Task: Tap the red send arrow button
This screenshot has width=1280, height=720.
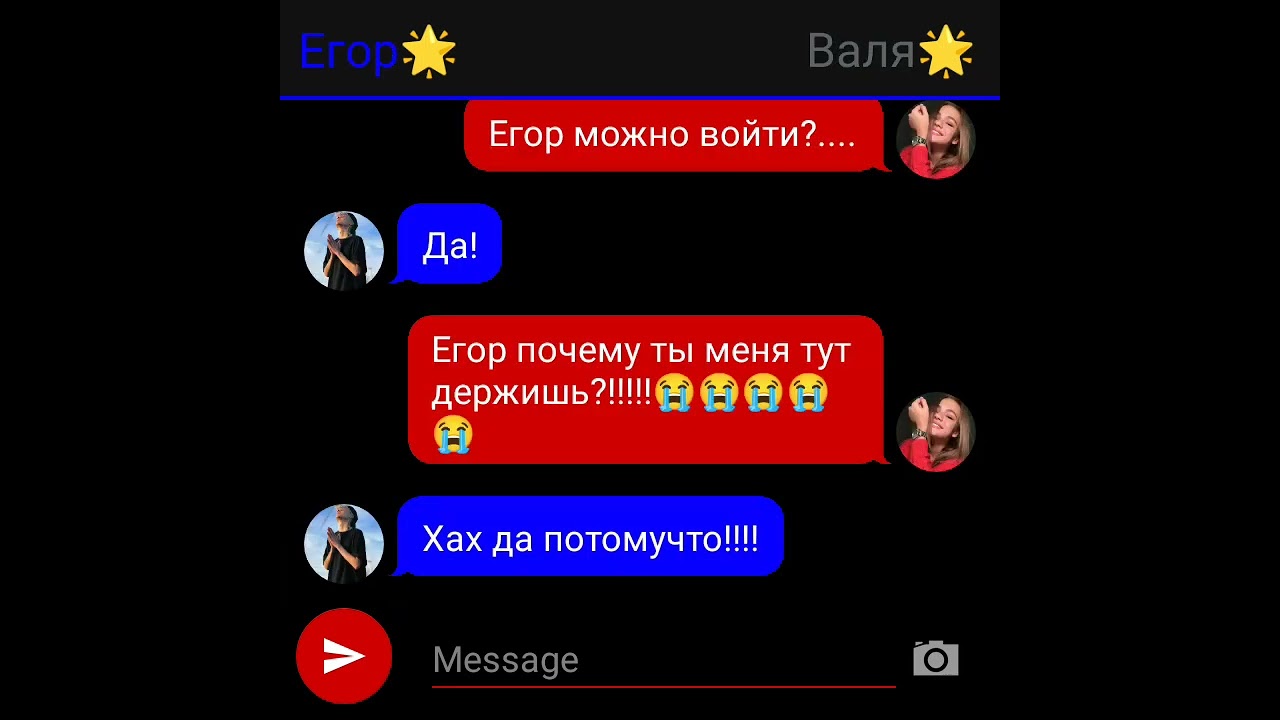Action: [x=344, y=656]
